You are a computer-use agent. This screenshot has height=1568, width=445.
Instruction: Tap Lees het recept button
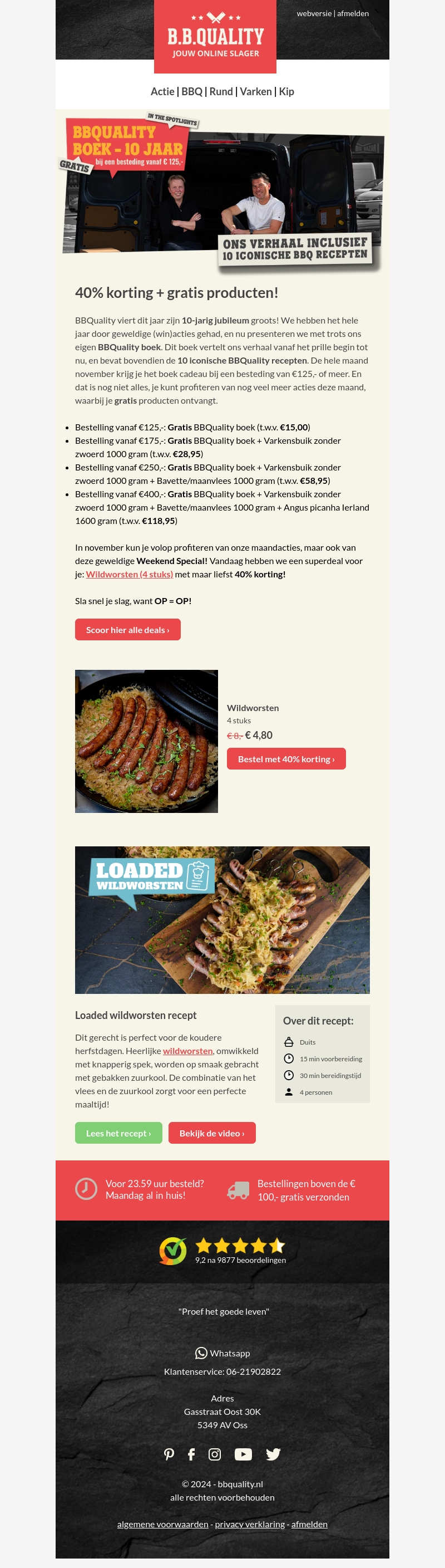click(118, 1133)
